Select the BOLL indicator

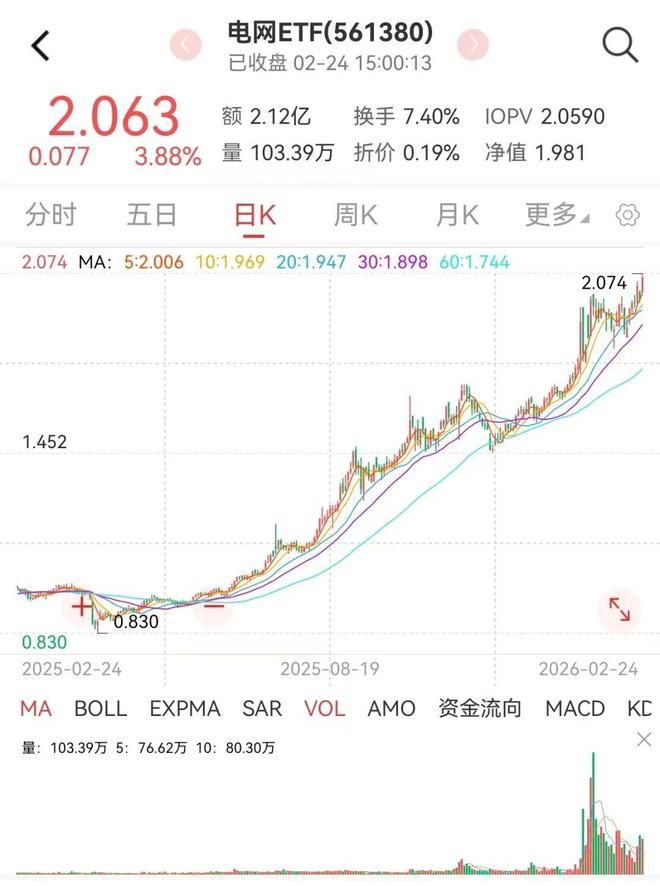[101, 709]
